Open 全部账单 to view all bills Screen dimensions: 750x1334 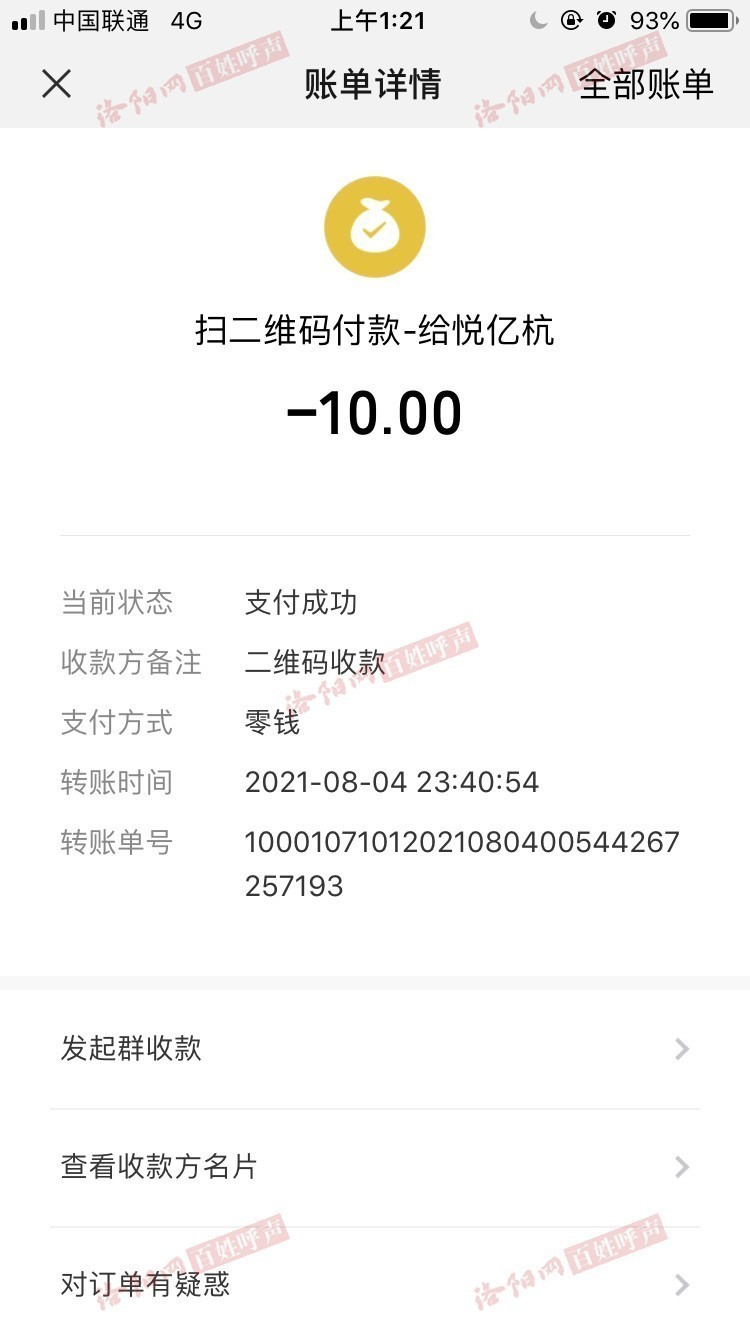(x=646, y=84)
